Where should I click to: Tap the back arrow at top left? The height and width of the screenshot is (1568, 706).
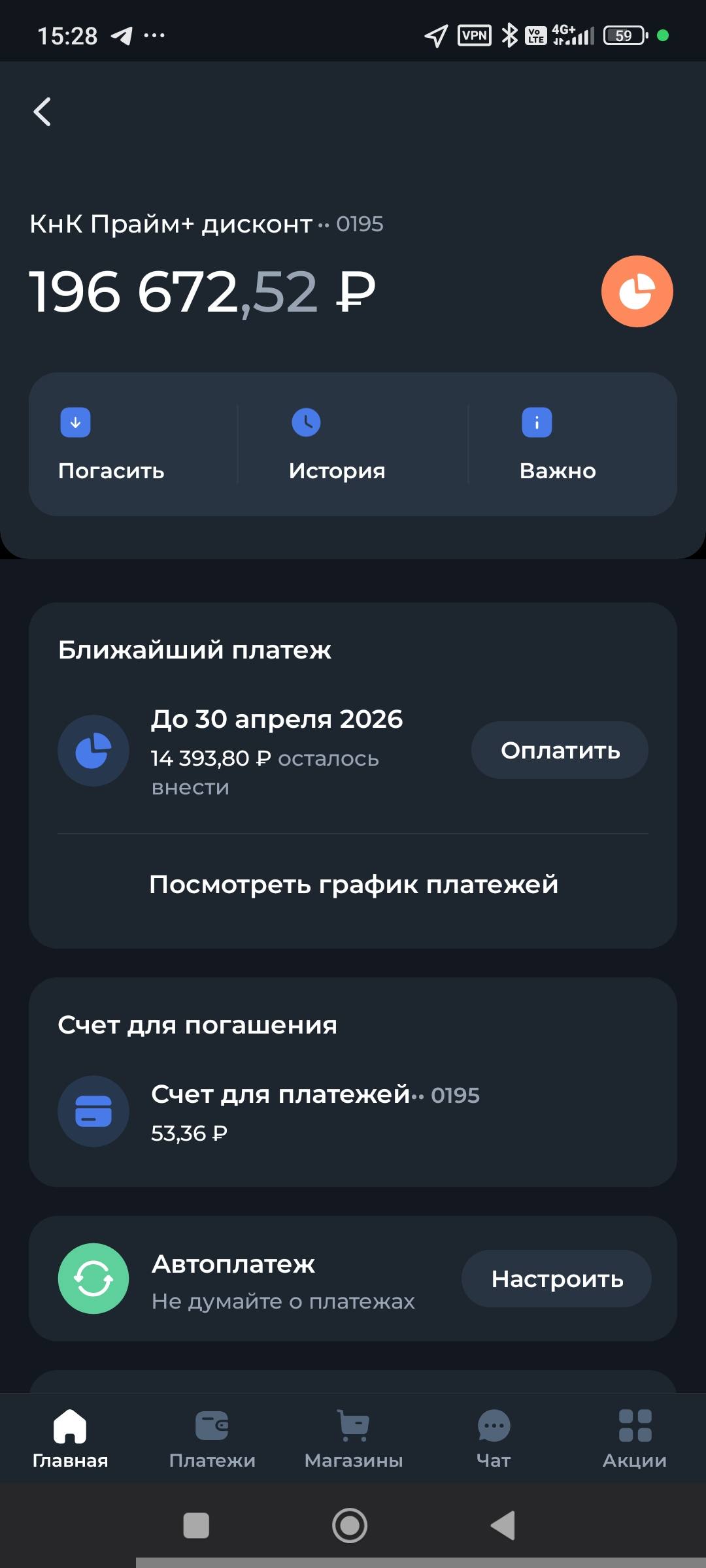43,112
